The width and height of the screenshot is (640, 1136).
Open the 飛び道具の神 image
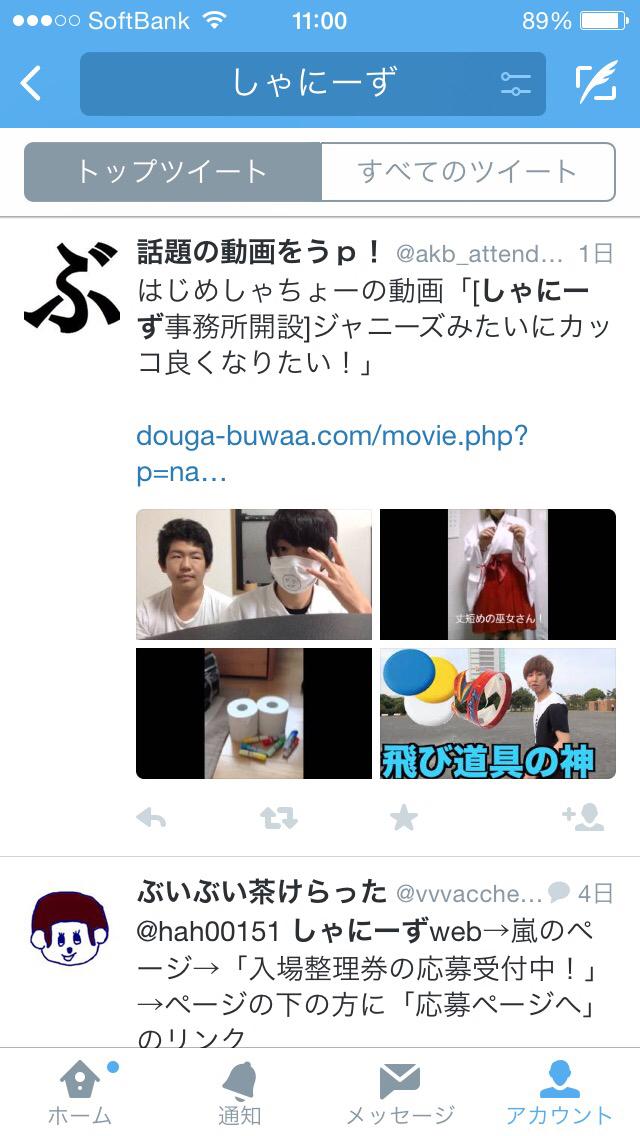497,713
